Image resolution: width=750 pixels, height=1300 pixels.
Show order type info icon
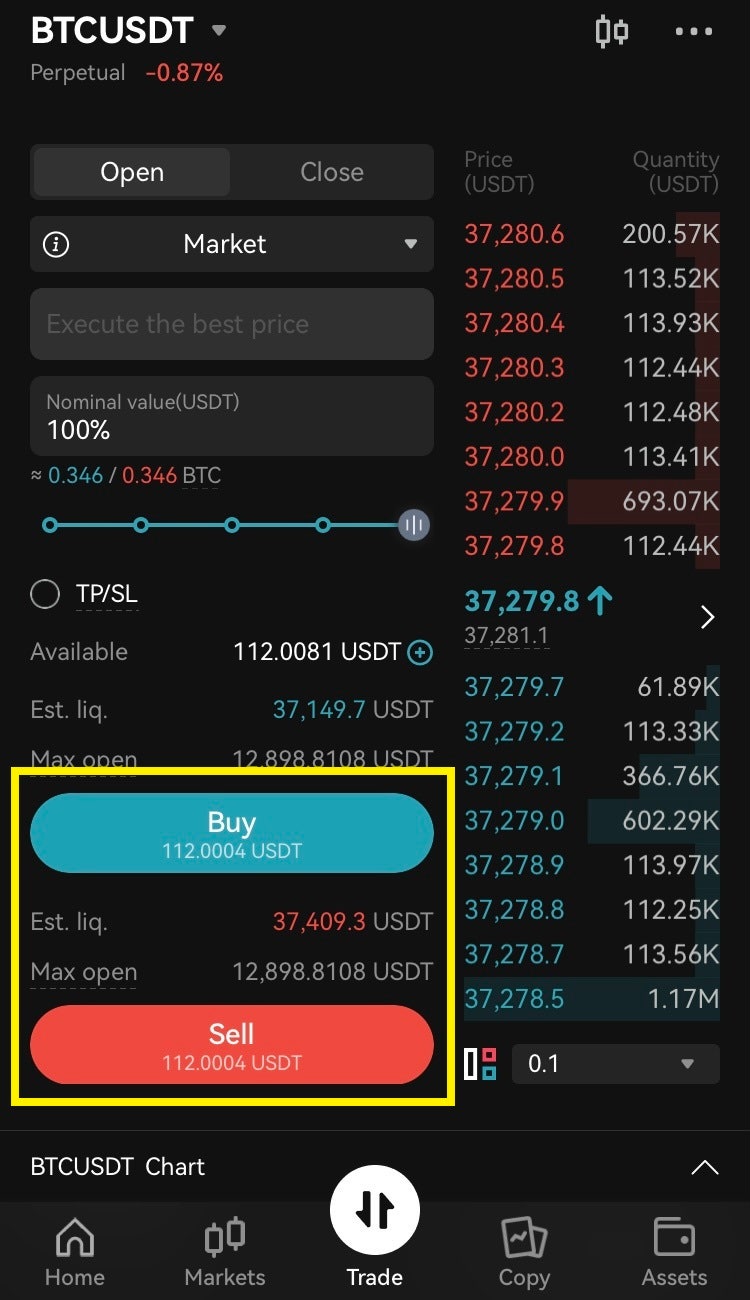[57, 244]
